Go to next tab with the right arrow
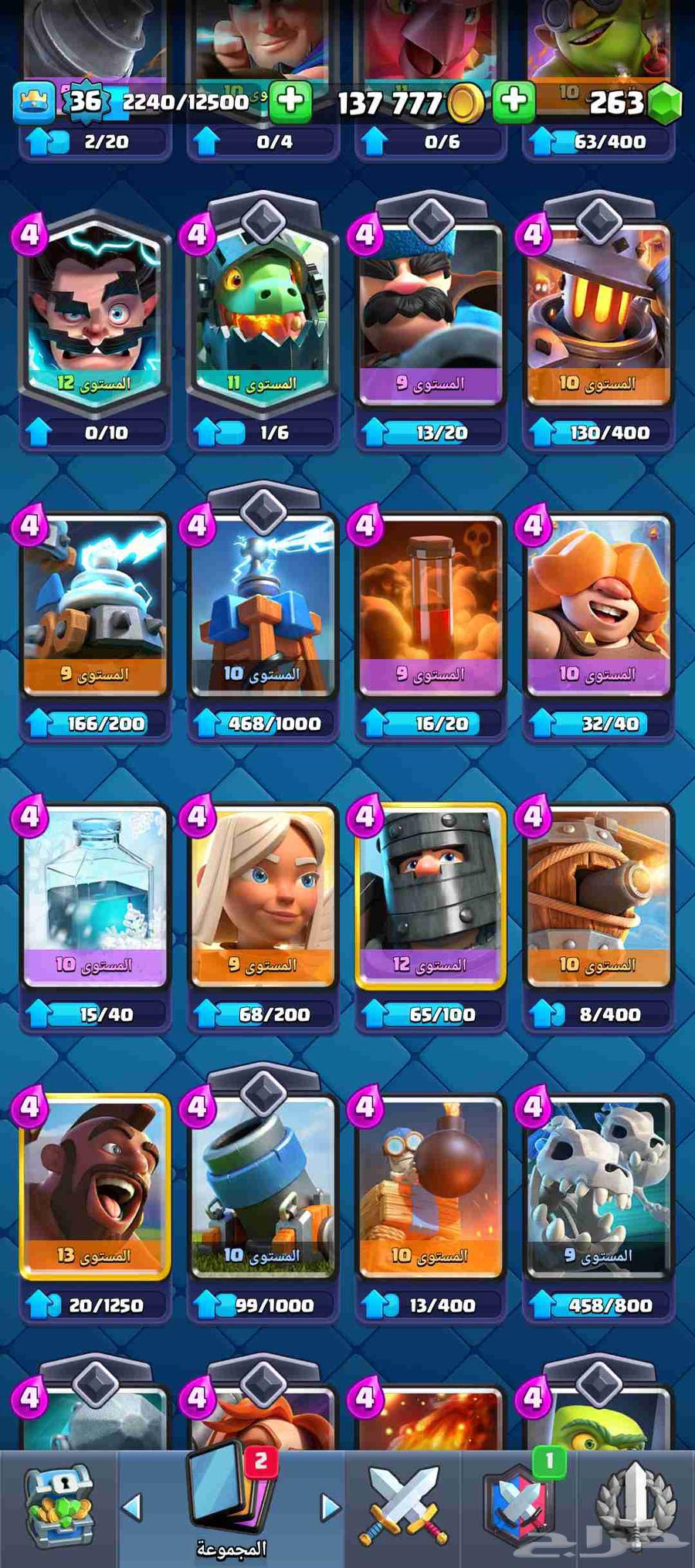695x1568 pixels. (330, 1506)
